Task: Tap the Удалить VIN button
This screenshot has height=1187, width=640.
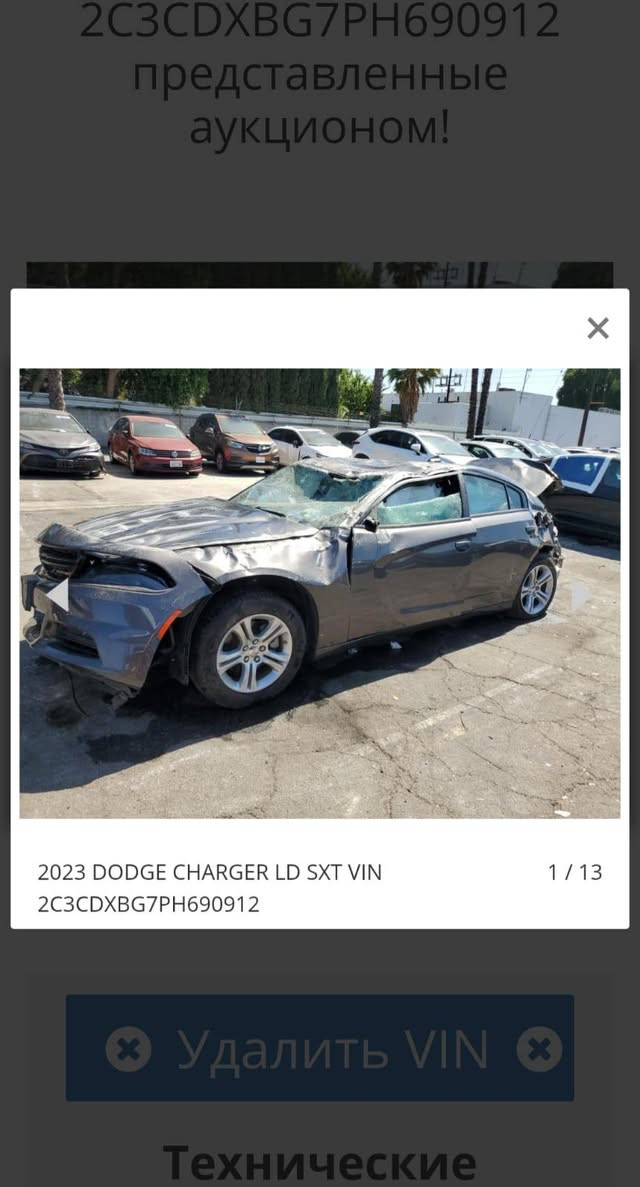Action: pyautogui.click(x=320, y=1048)
